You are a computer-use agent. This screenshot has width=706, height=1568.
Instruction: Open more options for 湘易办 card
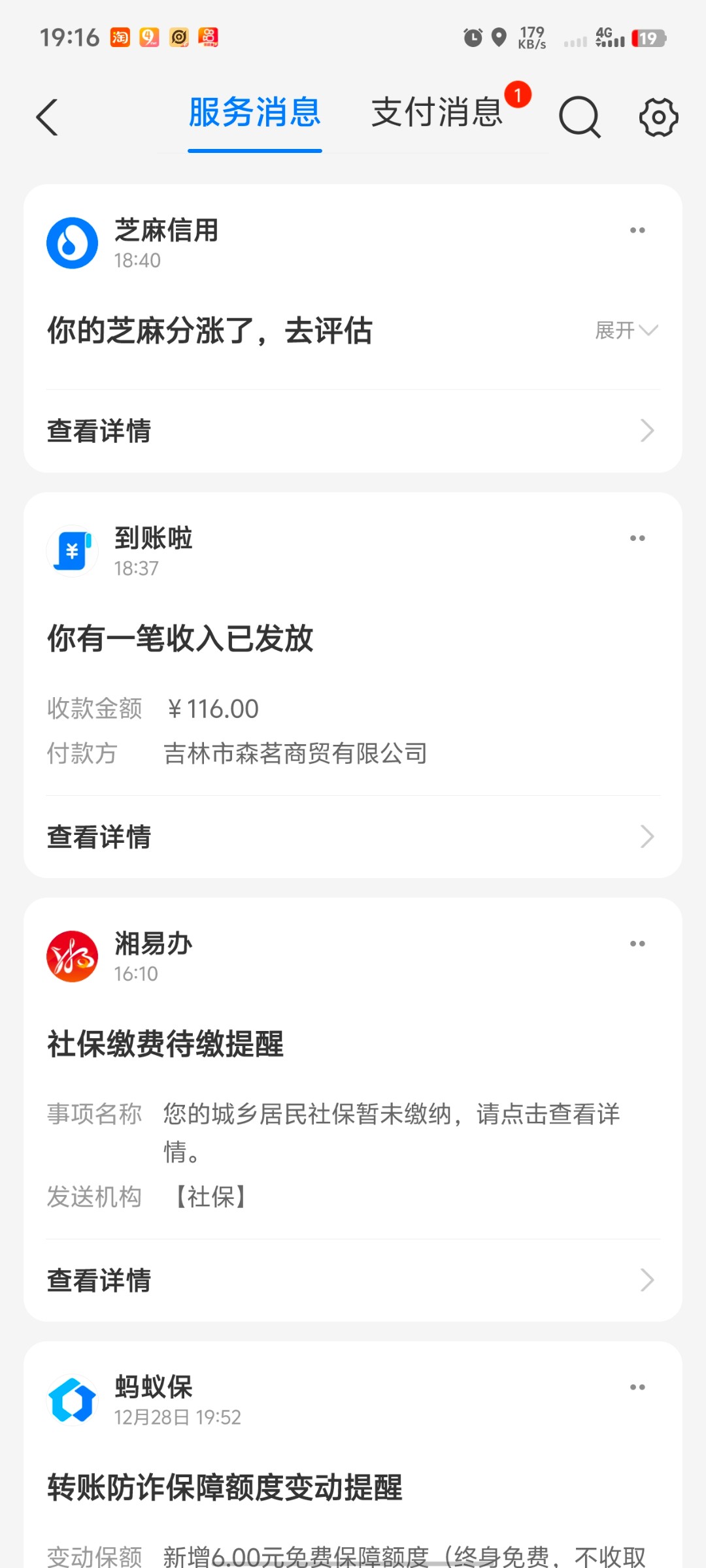(x=637, y=943)
